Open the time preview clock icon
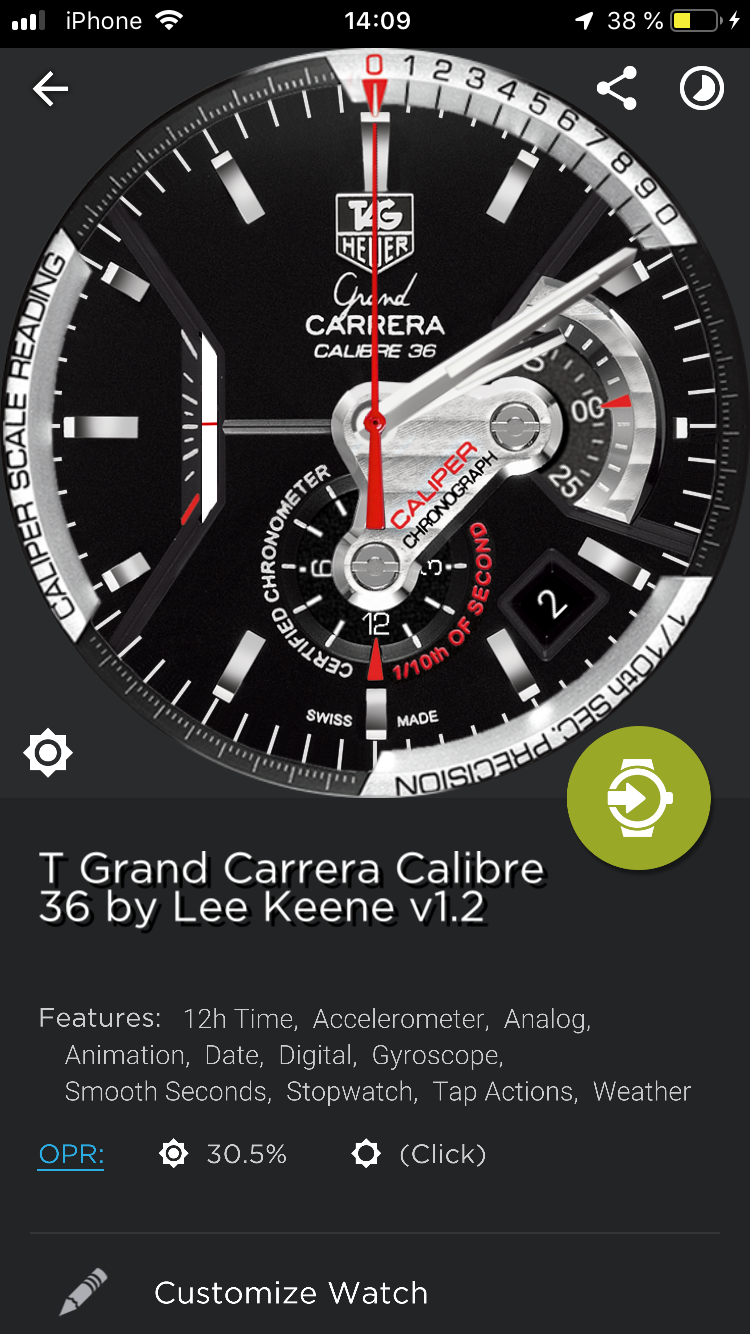The image size is (750, 1334). [702, 89]
